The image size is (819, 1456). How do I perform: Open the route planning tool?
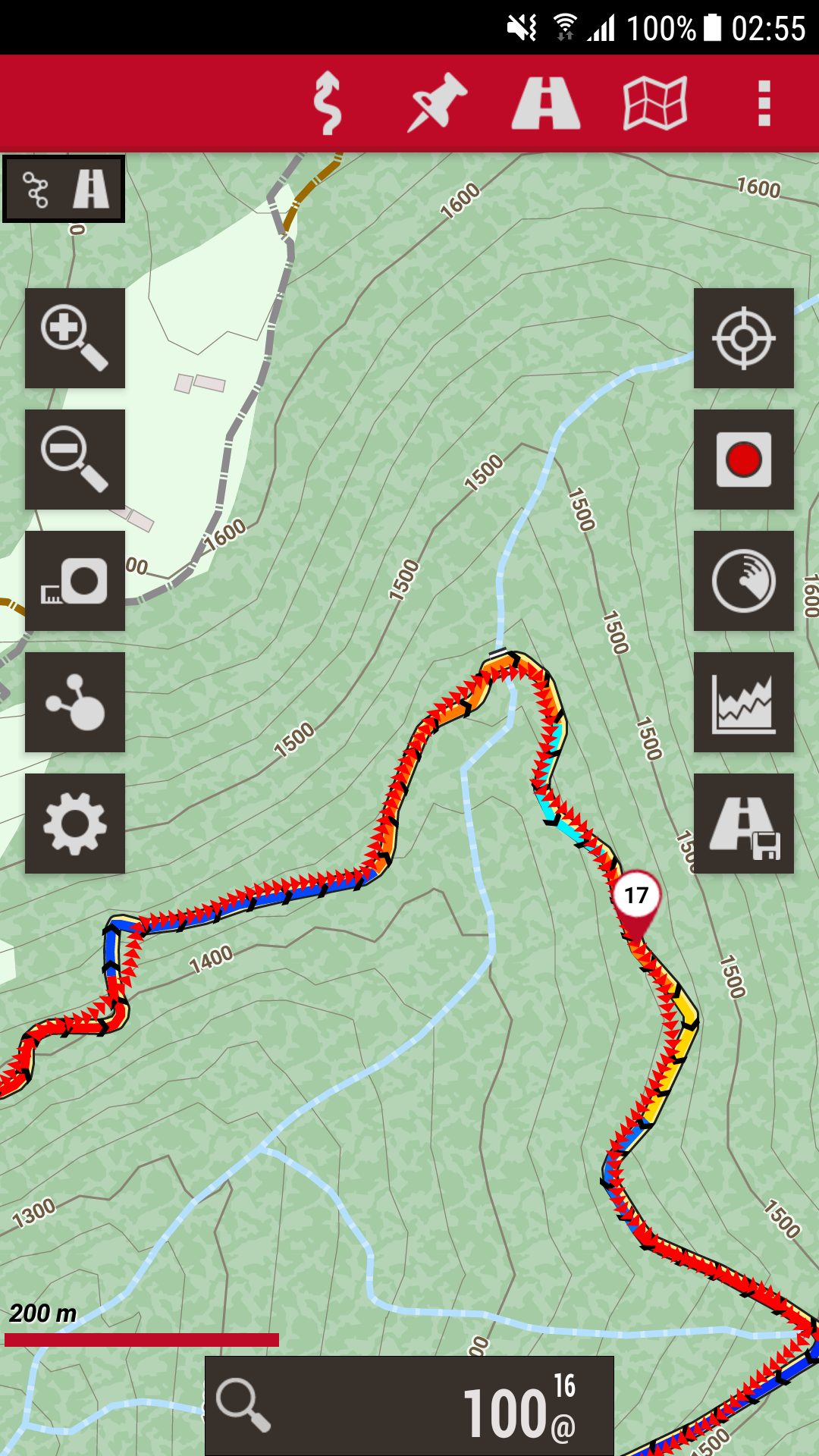click(x=328, y=103)
